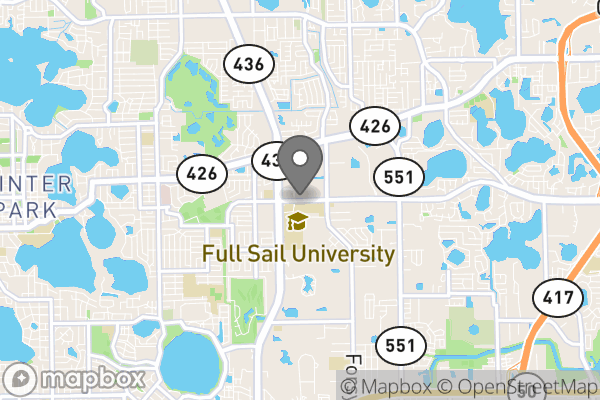This screenshot has width=600, height=400.
Task: Open the Full Sail University place label
Action: coord(298,253)
